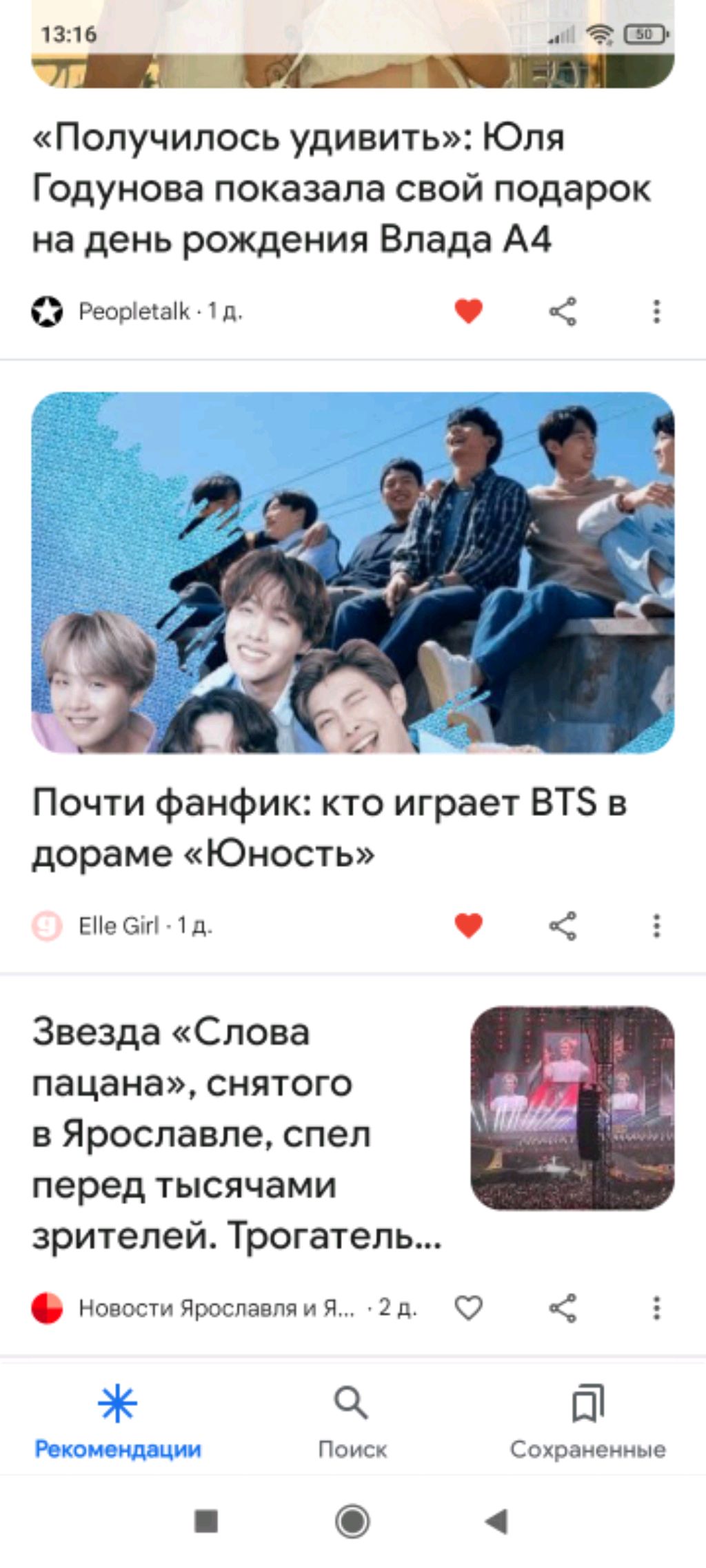This screenshot has width=706, height=1568.
Task: Share the Новости Ярославля article
Action: [x=563, y=1307]
